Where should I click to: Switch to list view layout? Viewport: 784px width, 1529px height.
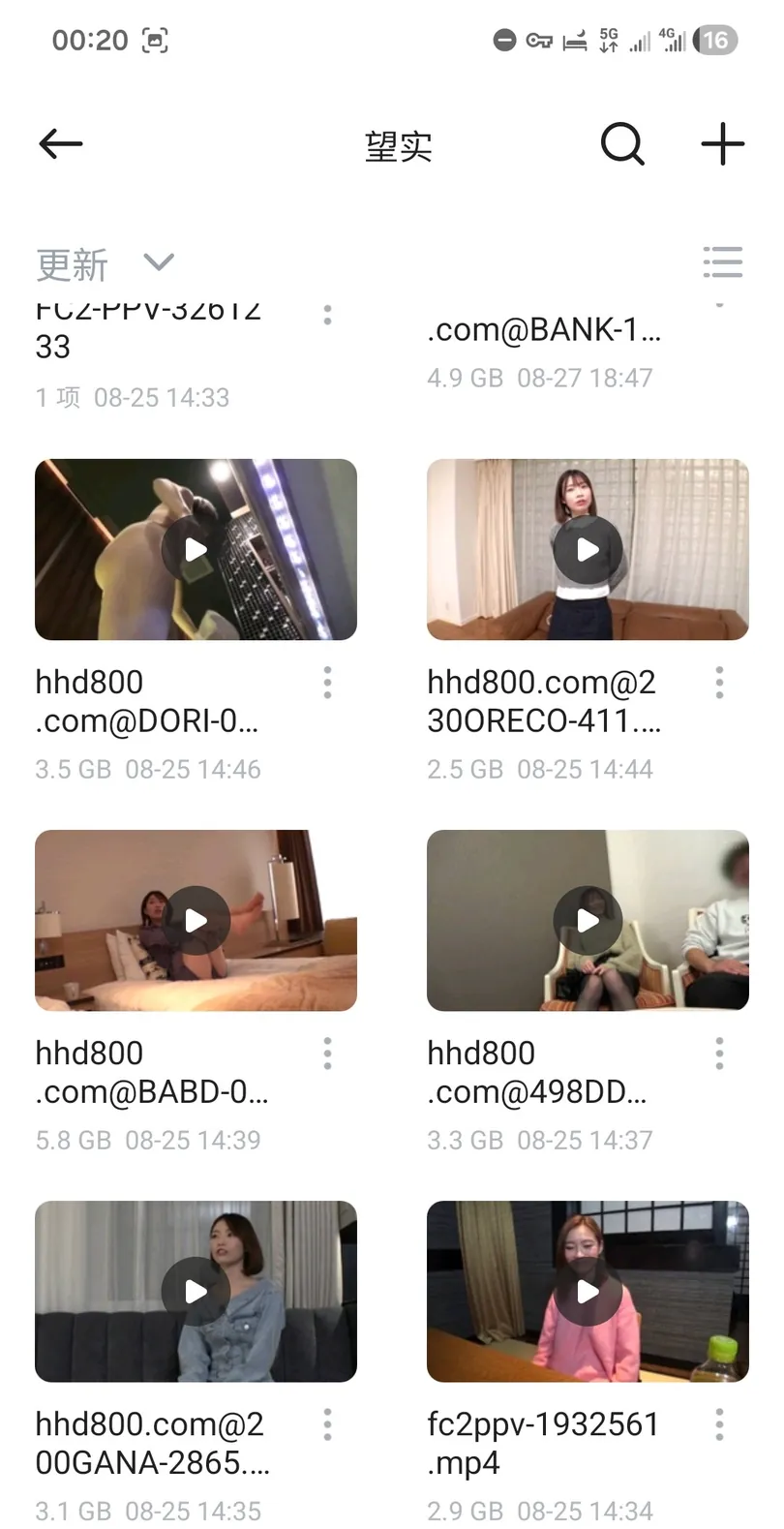[722, 262]
